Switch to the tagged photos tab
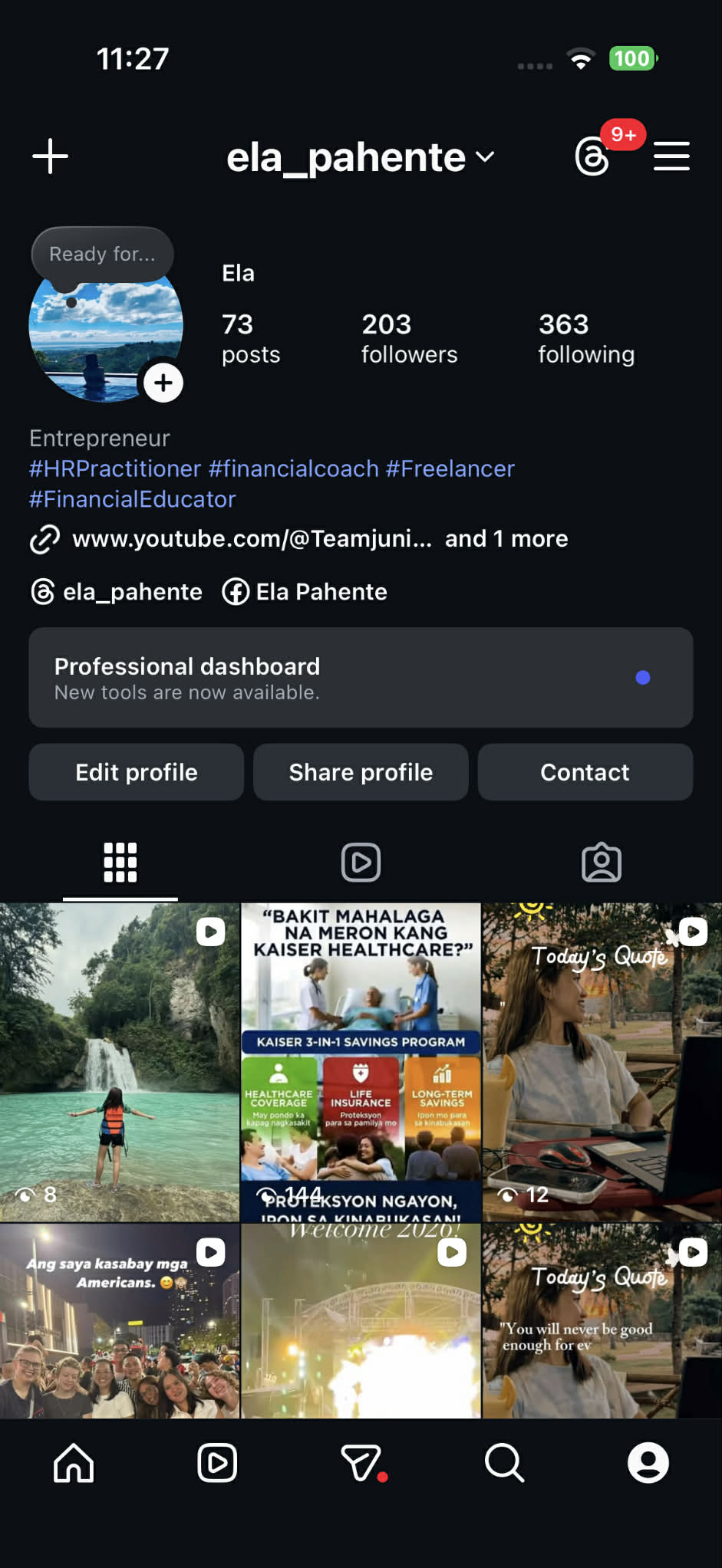Viewport: 722px width, 1568px height. [601, 863]
